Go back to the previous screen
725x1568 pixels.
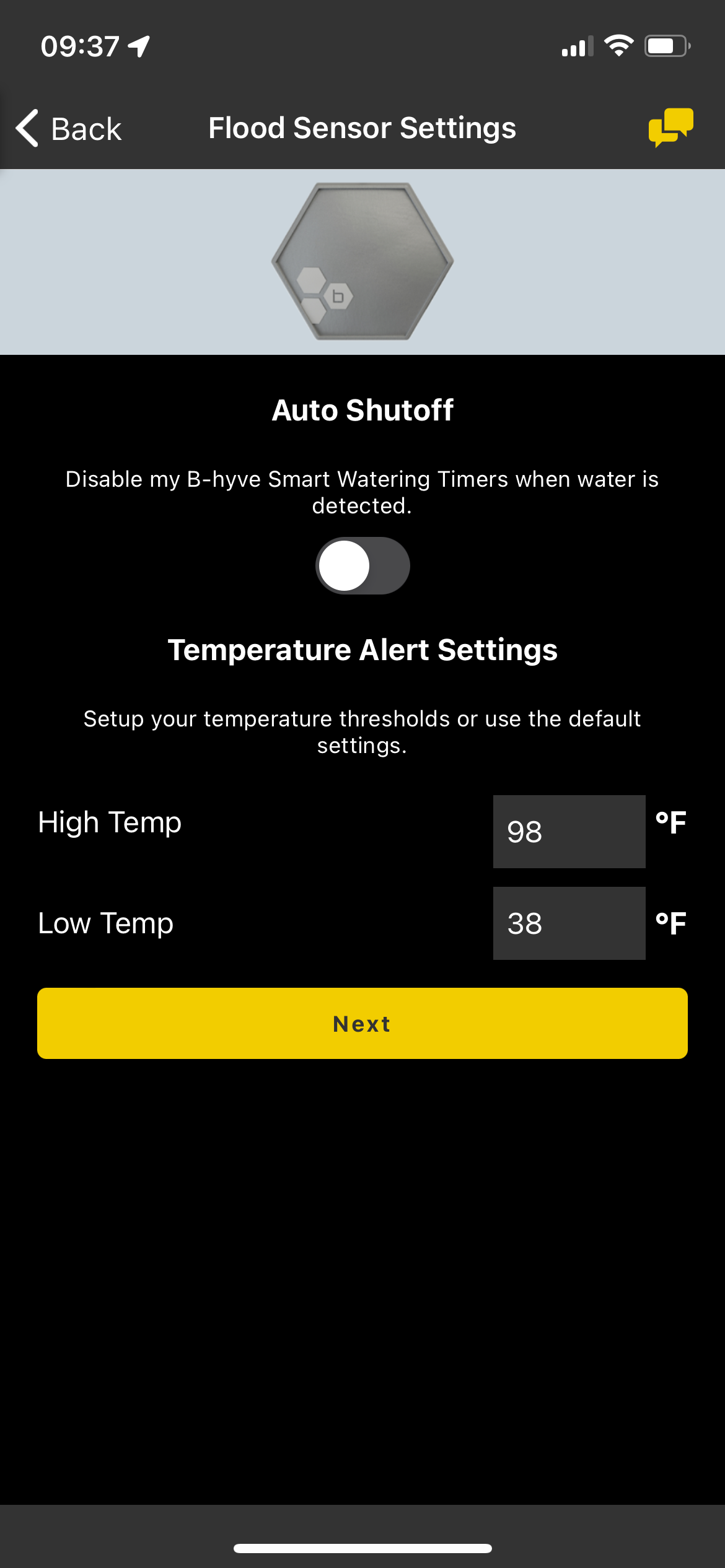[x=68, y=129]
